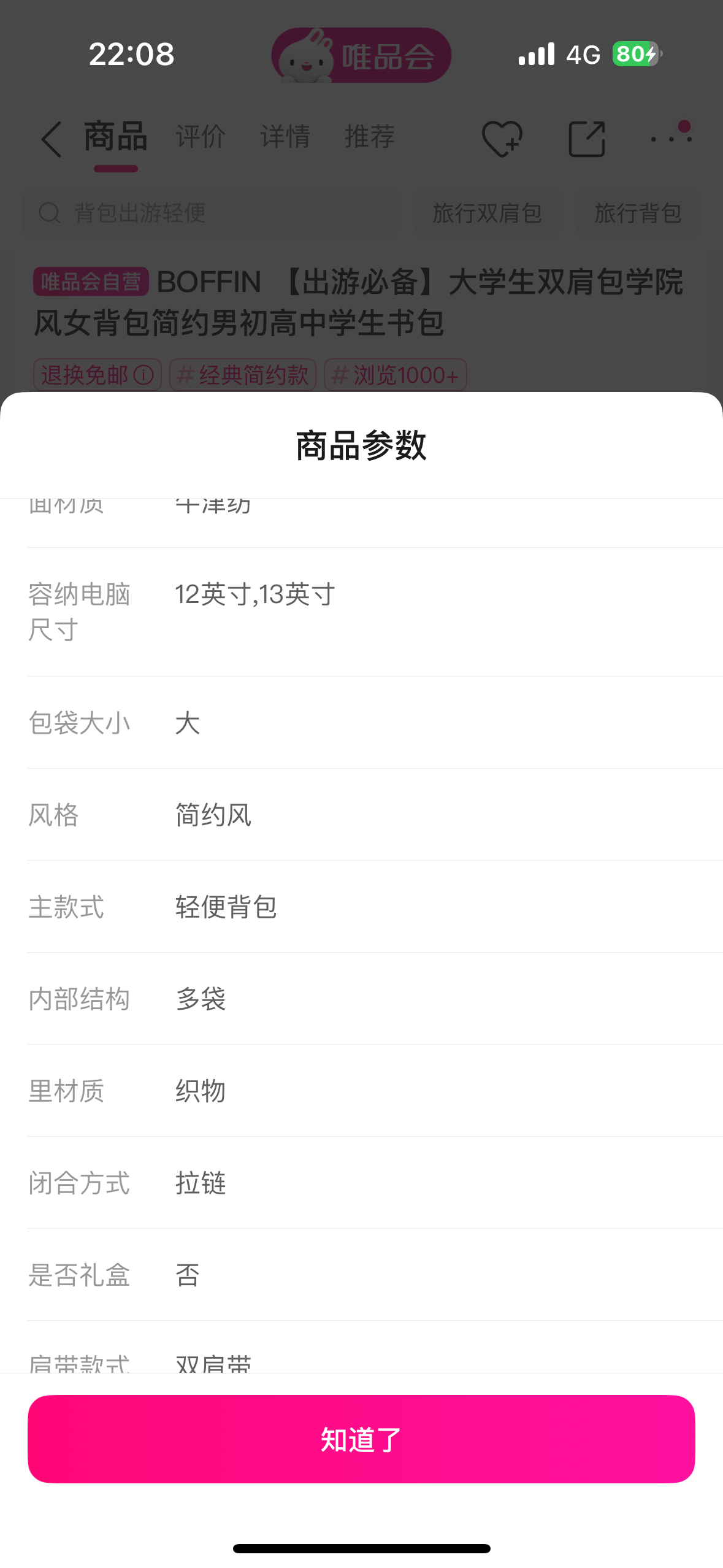
Task: Switch to the 评价 tab
Action: tap(201, 136)
